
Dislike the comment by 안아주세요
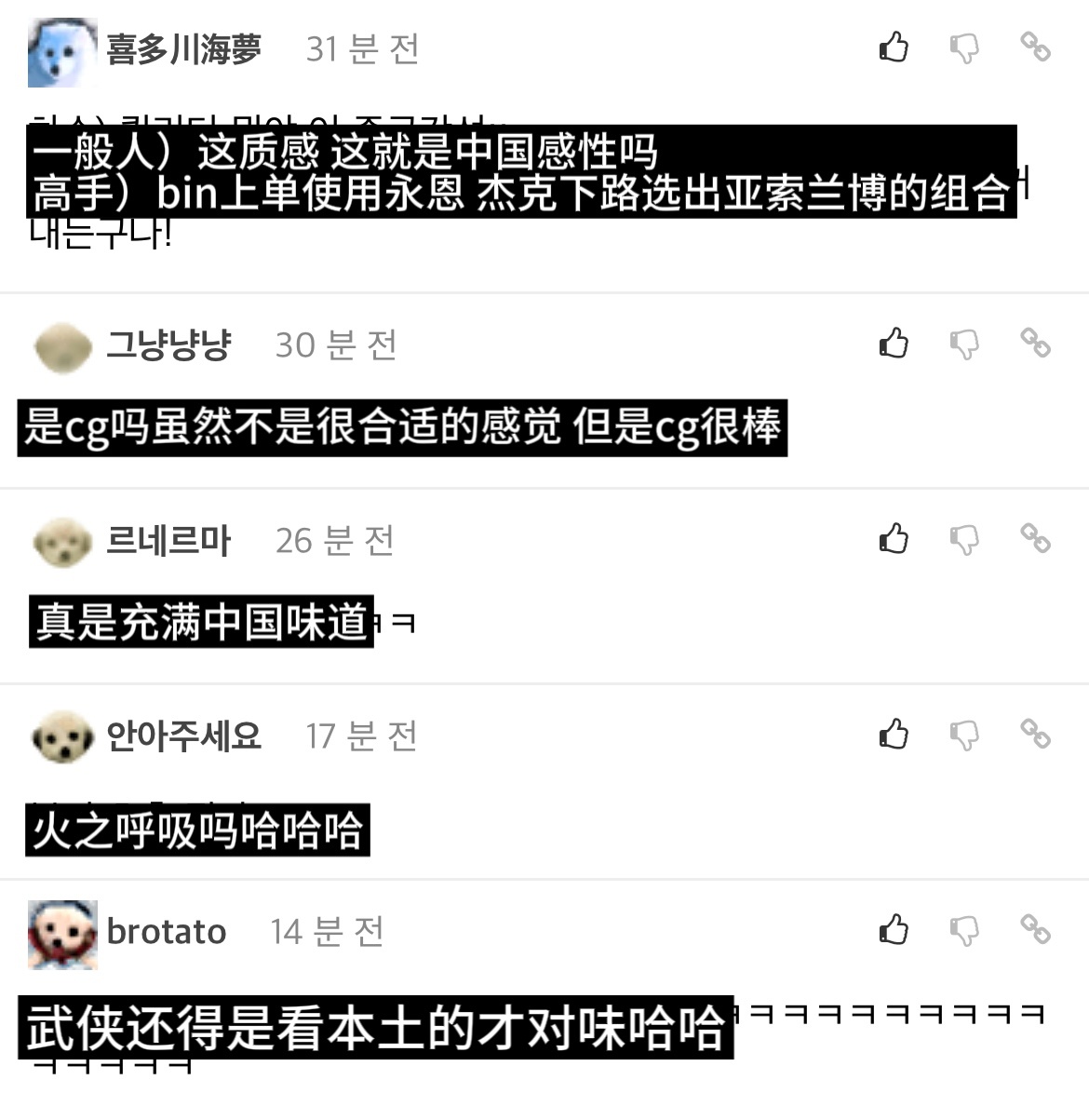pos(964,734)
